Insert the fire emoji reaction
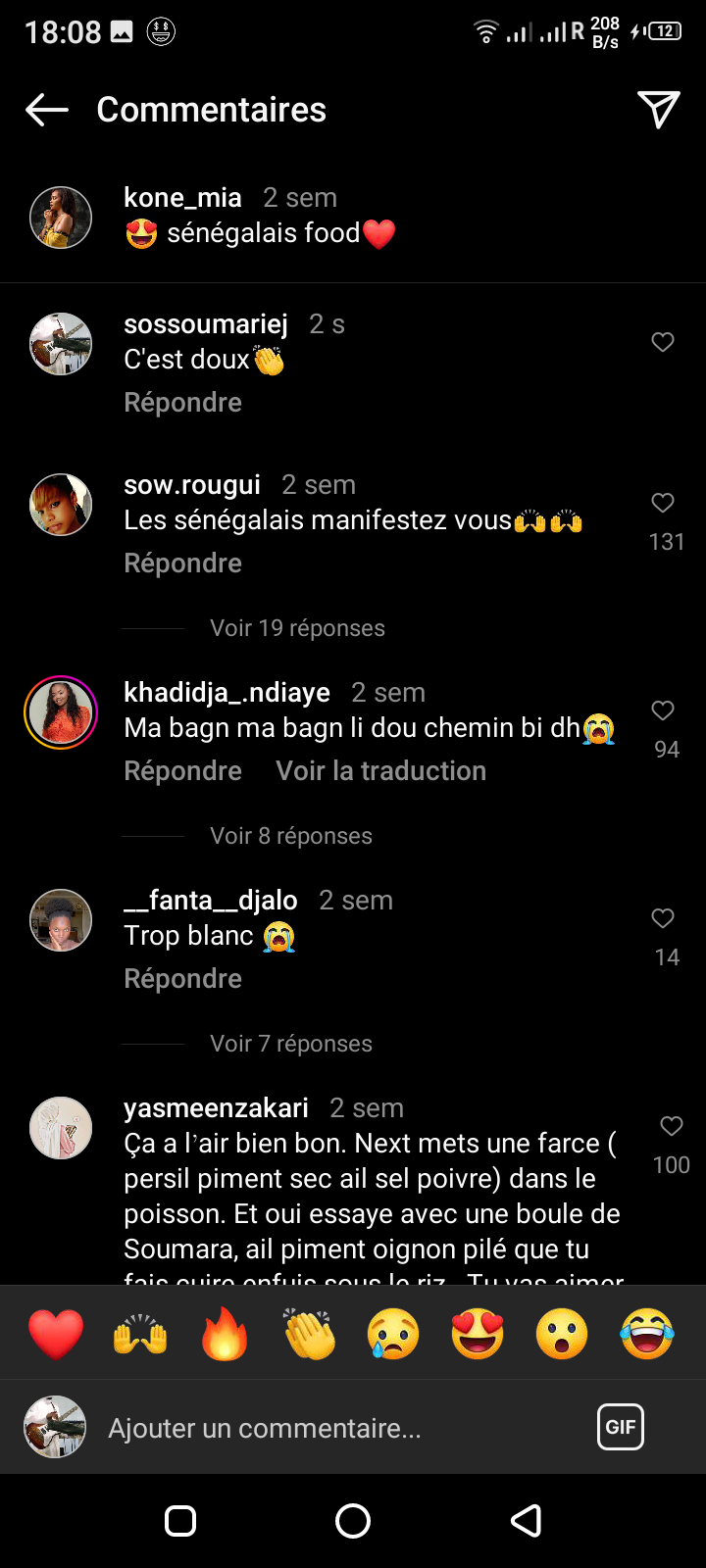Viewport: 706px width, 1568px height. click(225, 1334)
